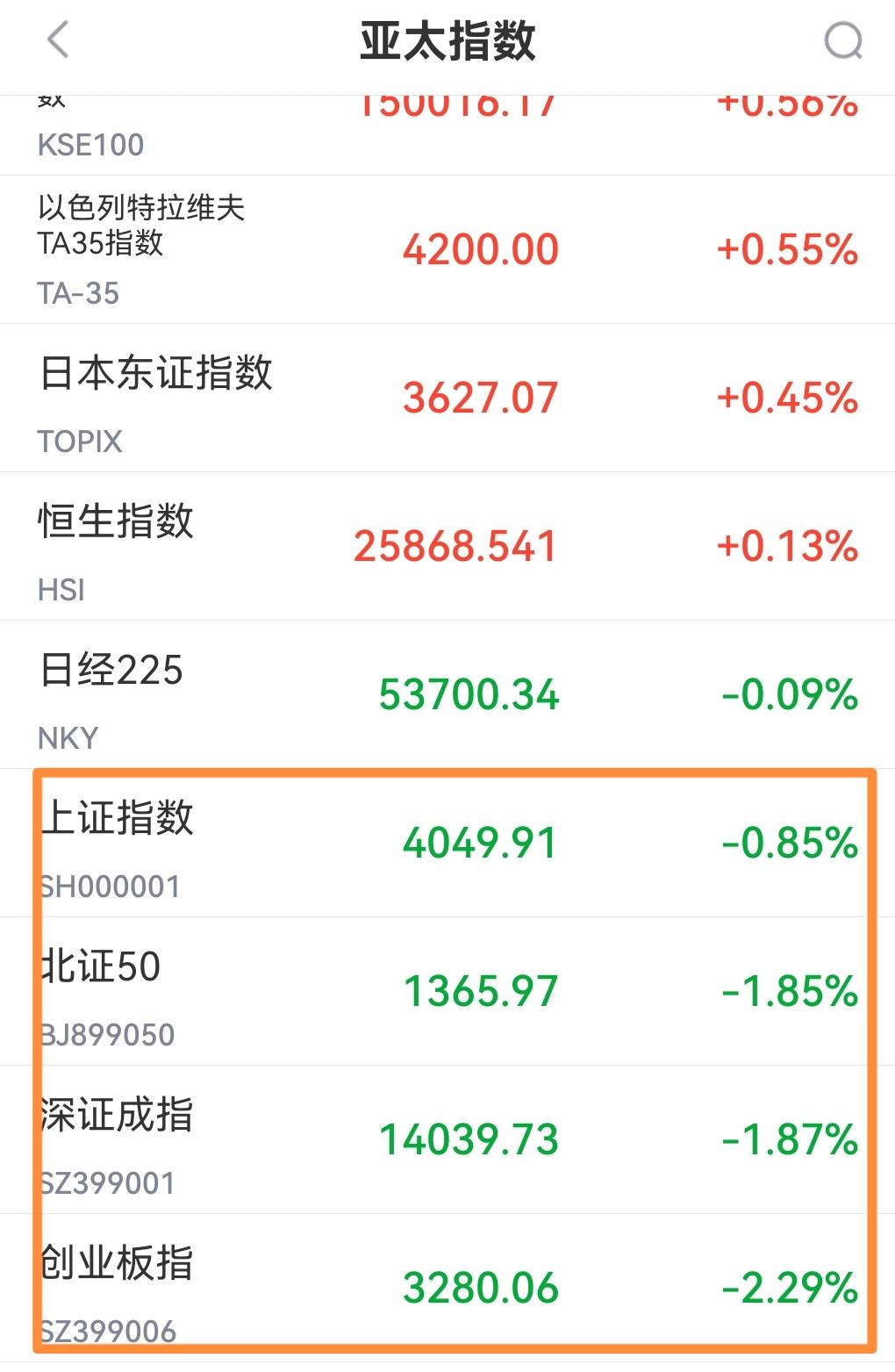Open 深证成指 (SZ399001) details
This screenshot has height=1372, width=895.
tap(447, 1139)
